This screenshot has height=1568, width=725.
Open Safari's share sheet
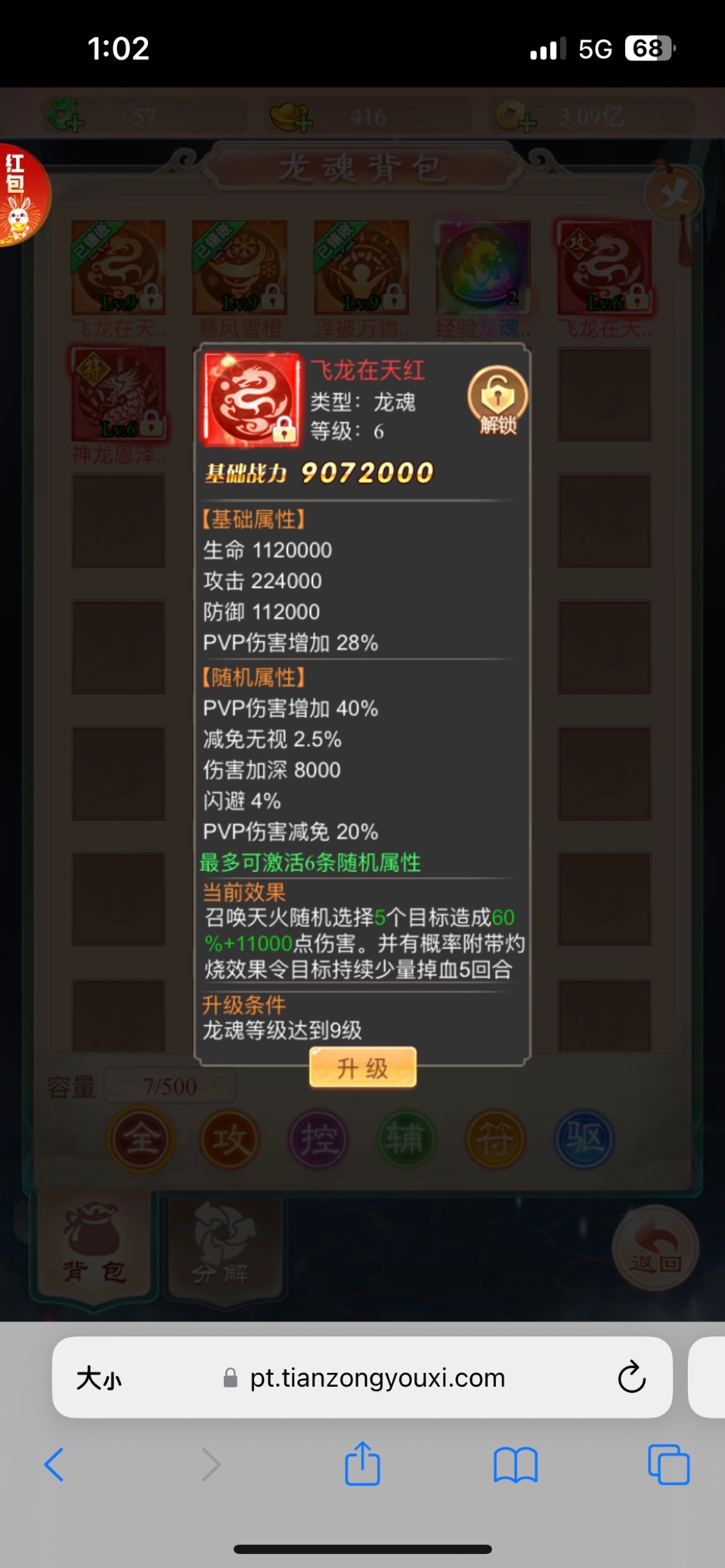tap(362, 1464)
